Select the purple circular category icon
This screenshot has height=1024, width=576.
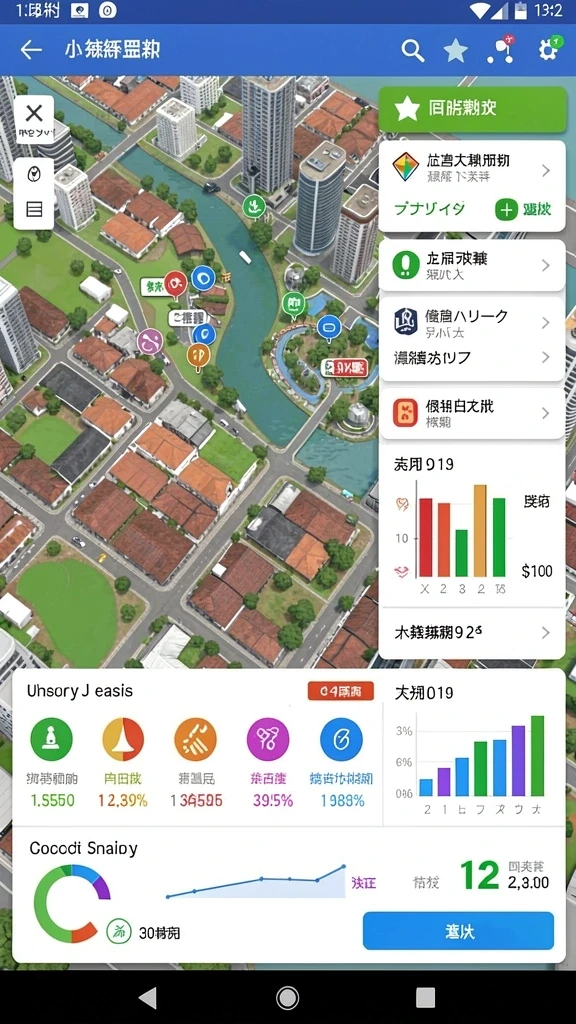(268, 739)
